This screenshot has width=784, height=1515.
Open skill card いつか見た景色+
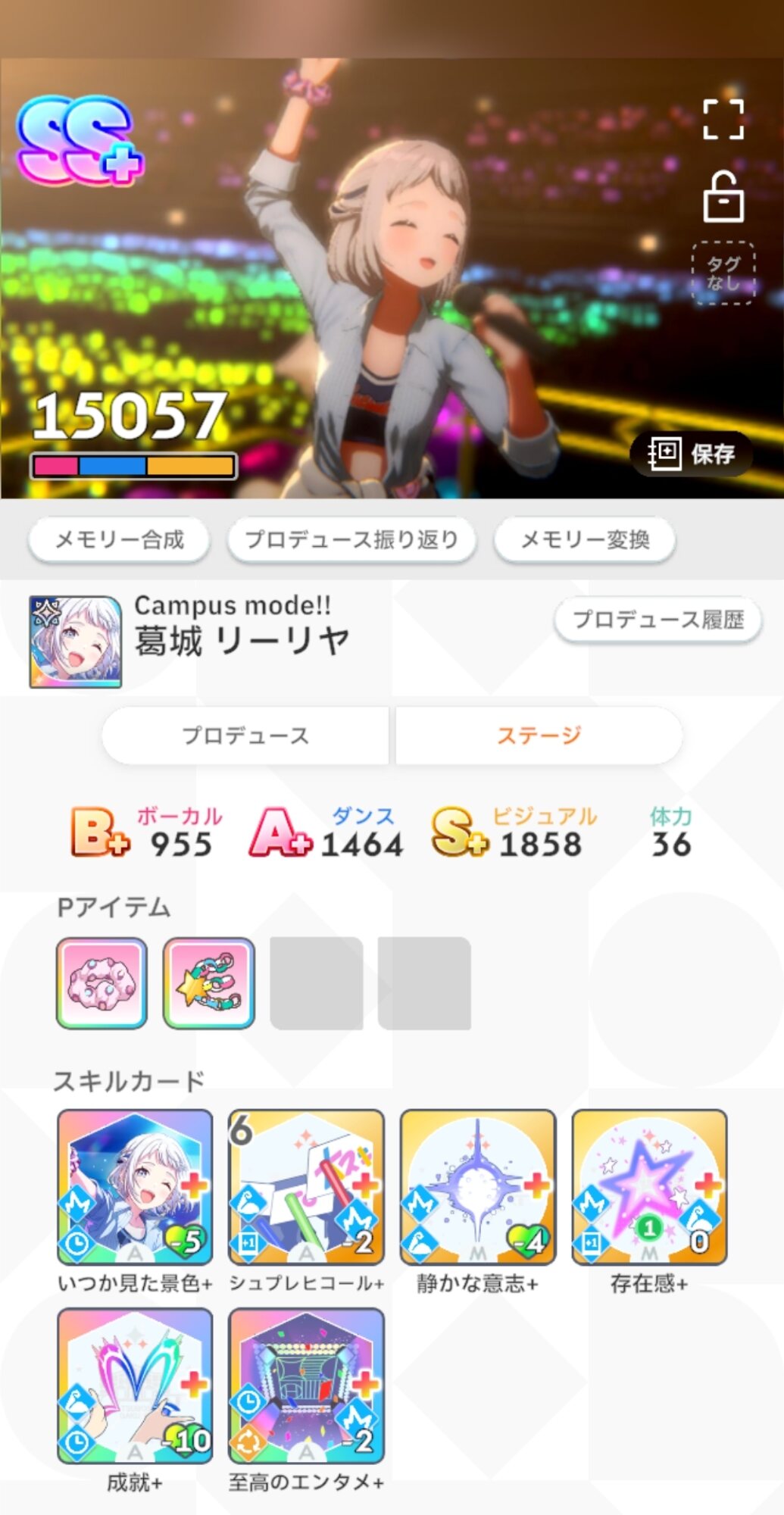135,1187
